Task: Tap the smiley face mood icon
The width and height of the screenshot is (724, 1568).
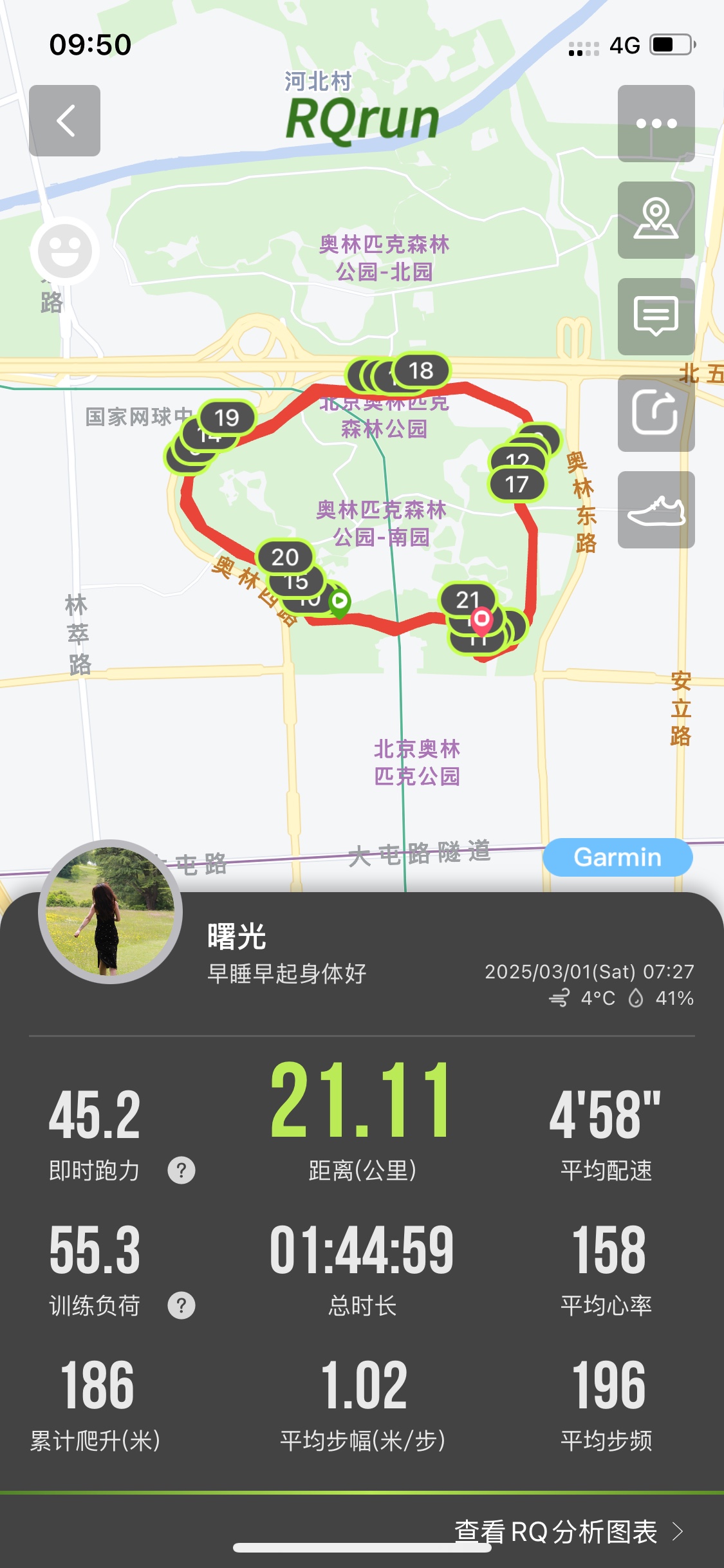Action: (x=64, y=251)
